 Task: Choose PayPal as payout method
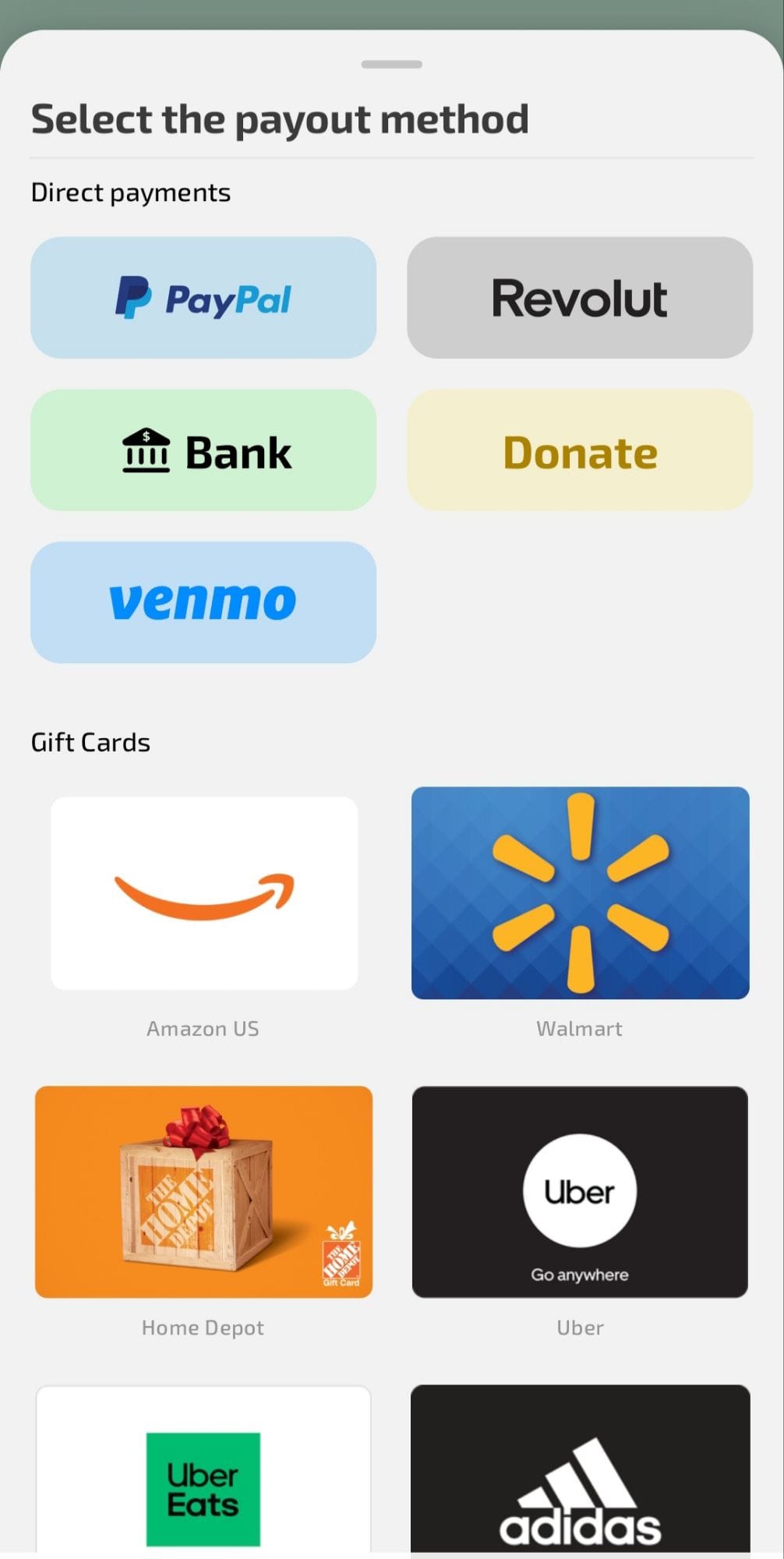tap(203, 297)
